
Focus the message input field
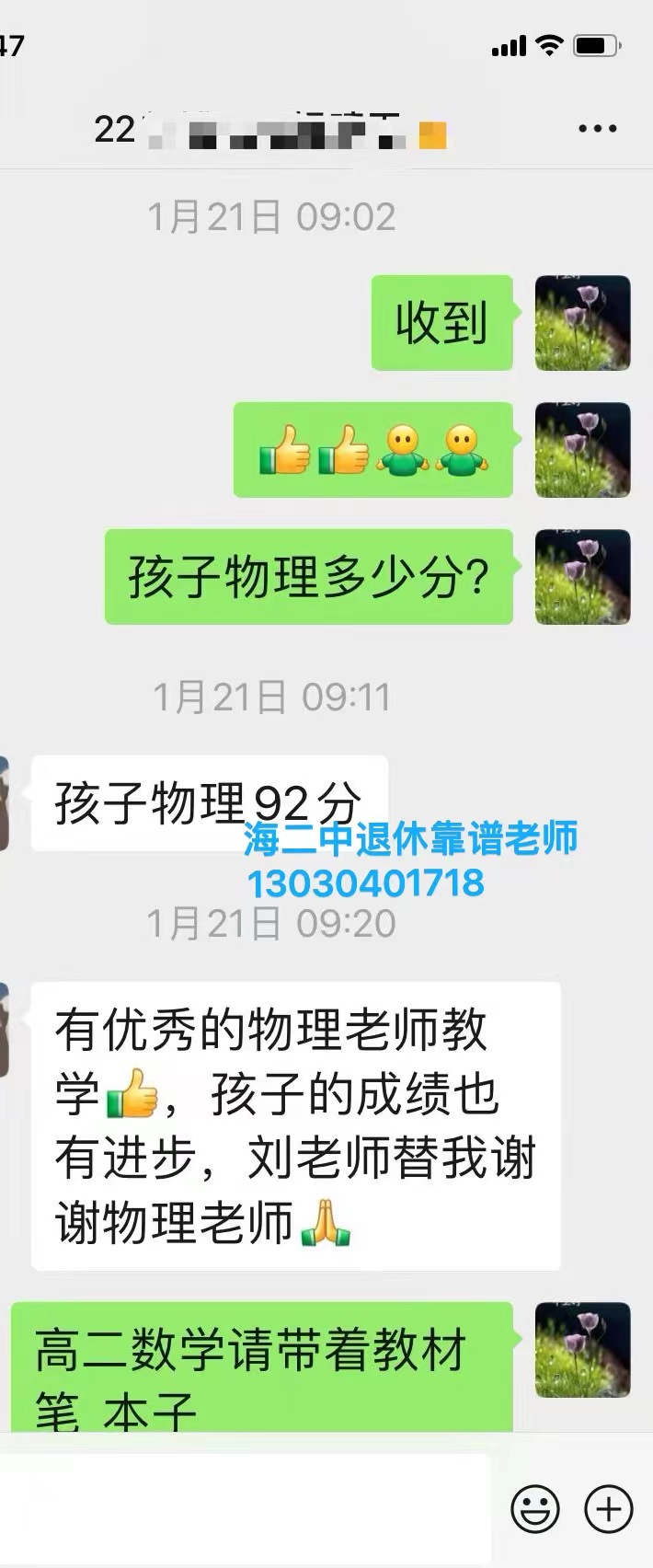tap(244, 1507)
